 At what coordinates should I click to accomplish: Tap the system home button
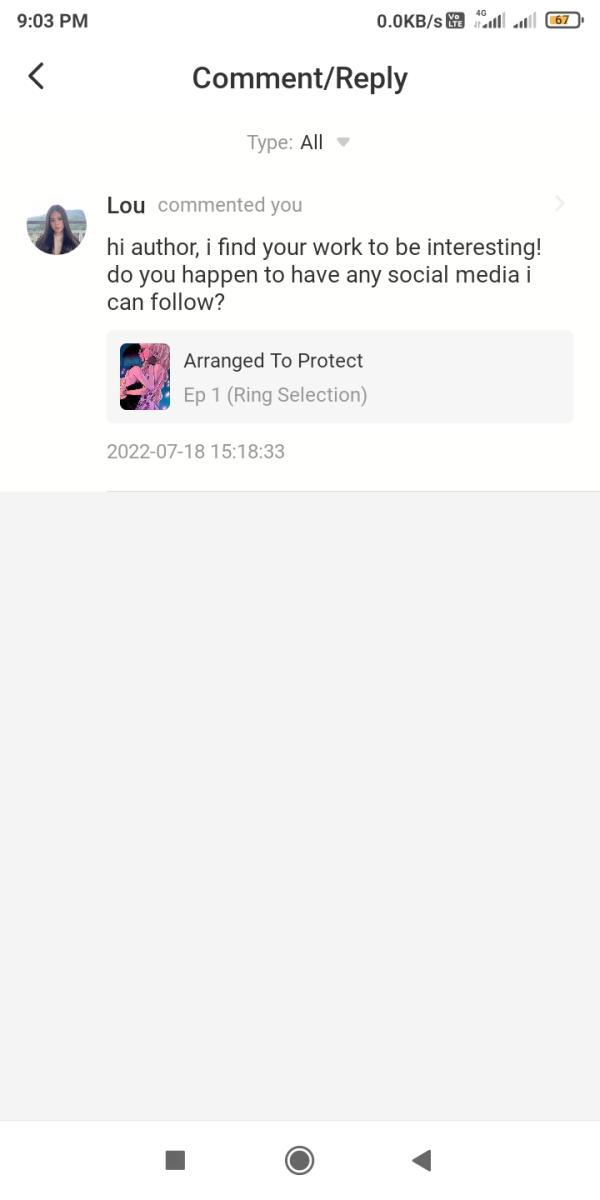299,1160
